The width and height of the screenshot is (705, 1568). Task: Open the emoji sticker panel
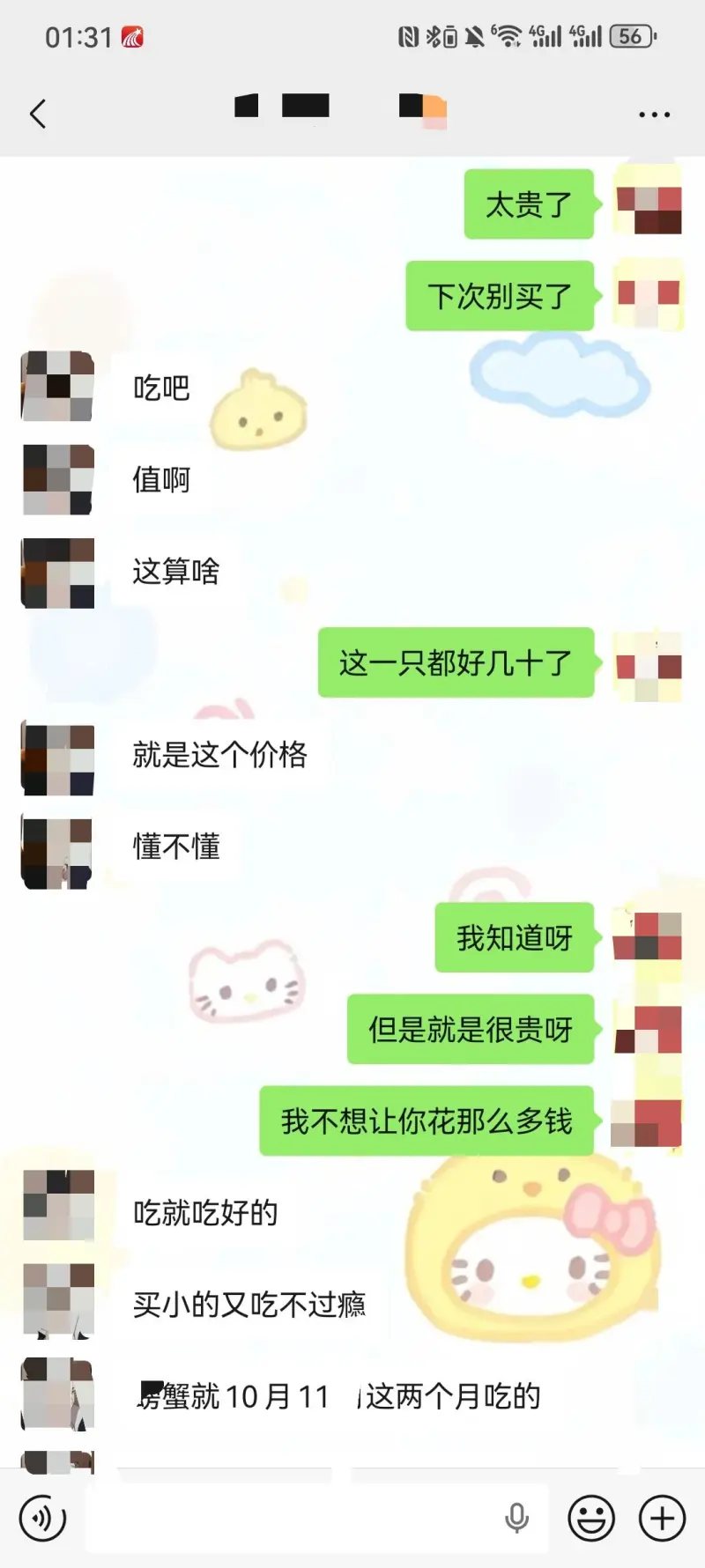590,1518
